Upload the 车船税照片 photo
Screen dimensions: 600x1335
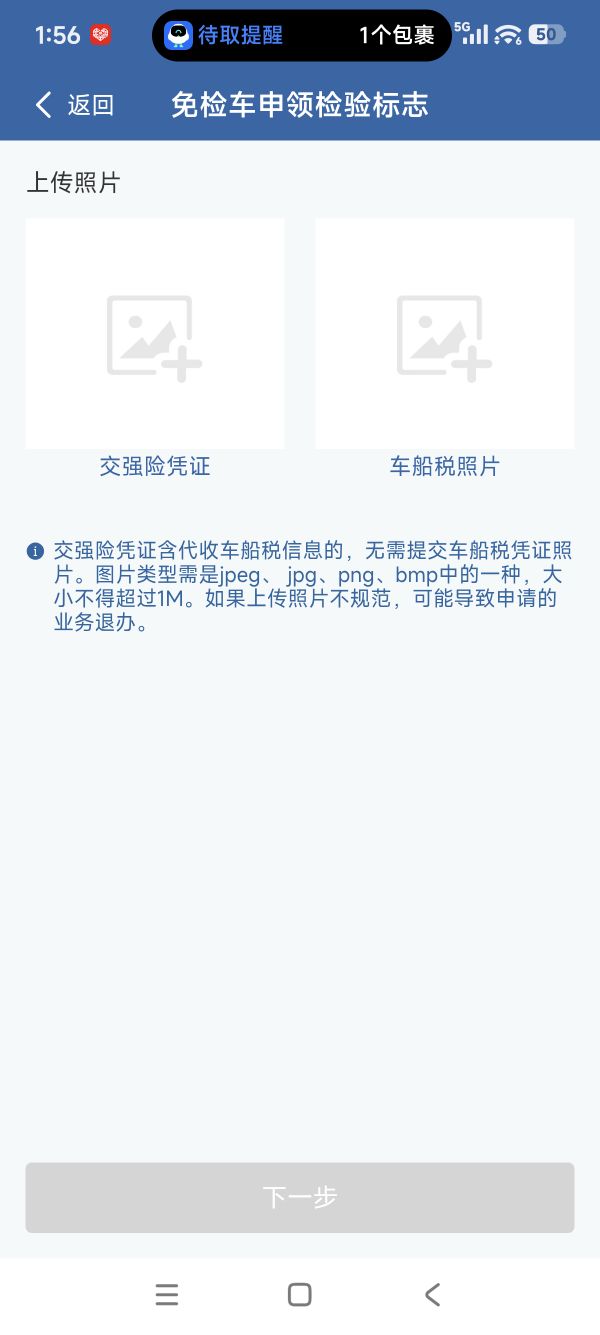[444, 334]
